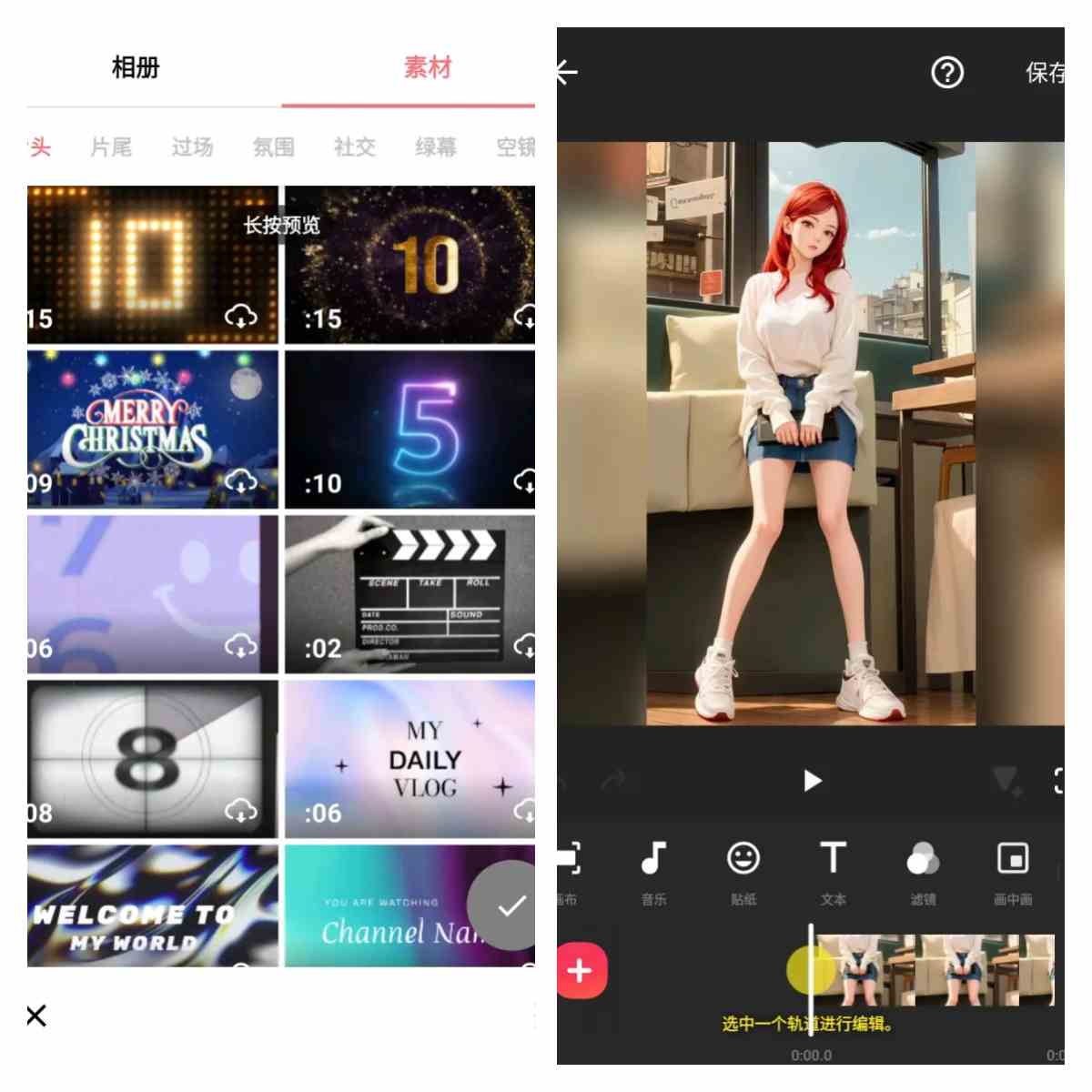Apply a filter with 滤镜
This screenshot has width=1092, height=1092.
click(x=923, y=871)
